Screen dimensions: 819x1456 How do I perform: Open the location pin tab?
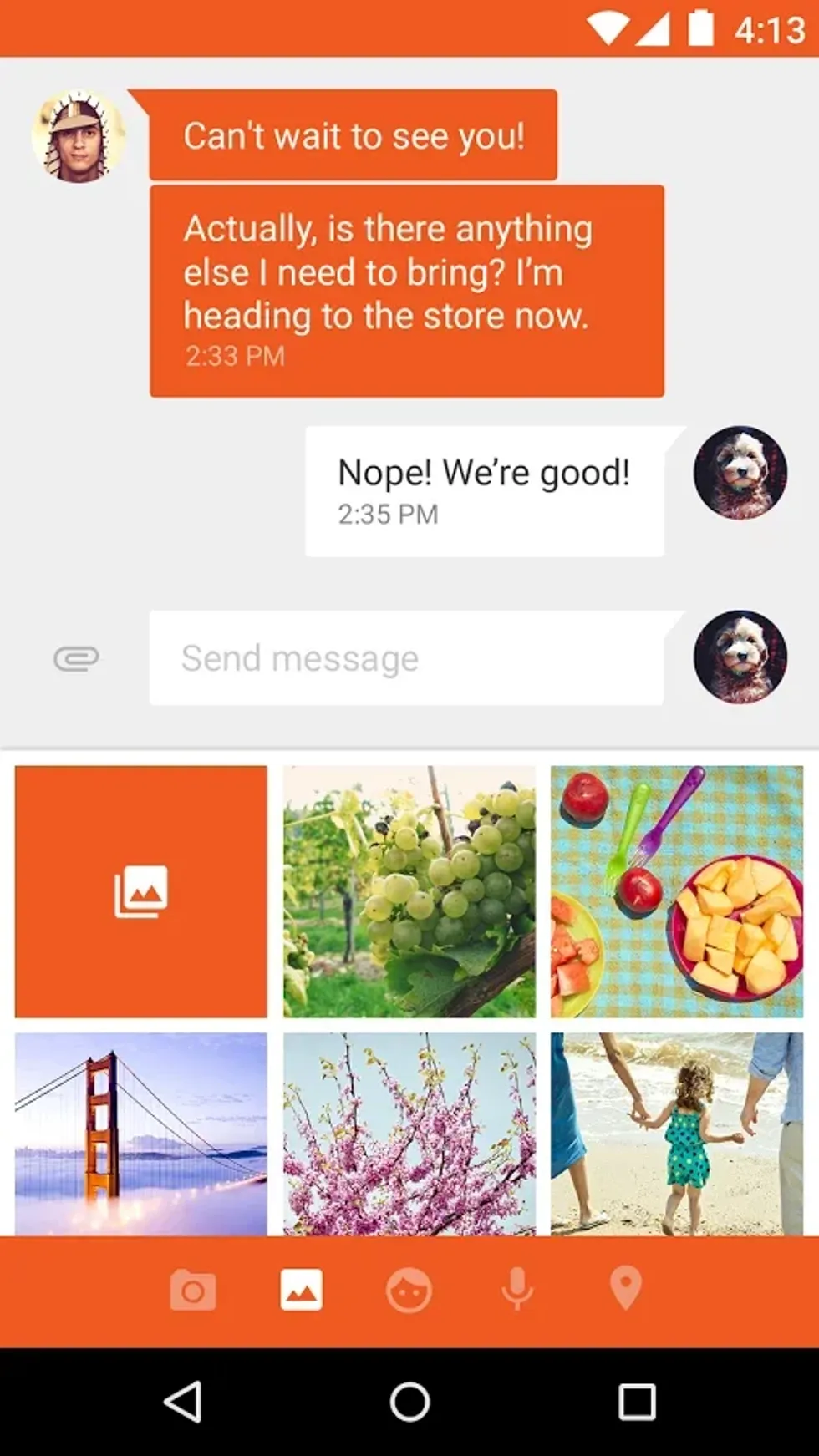(625, 1291)
